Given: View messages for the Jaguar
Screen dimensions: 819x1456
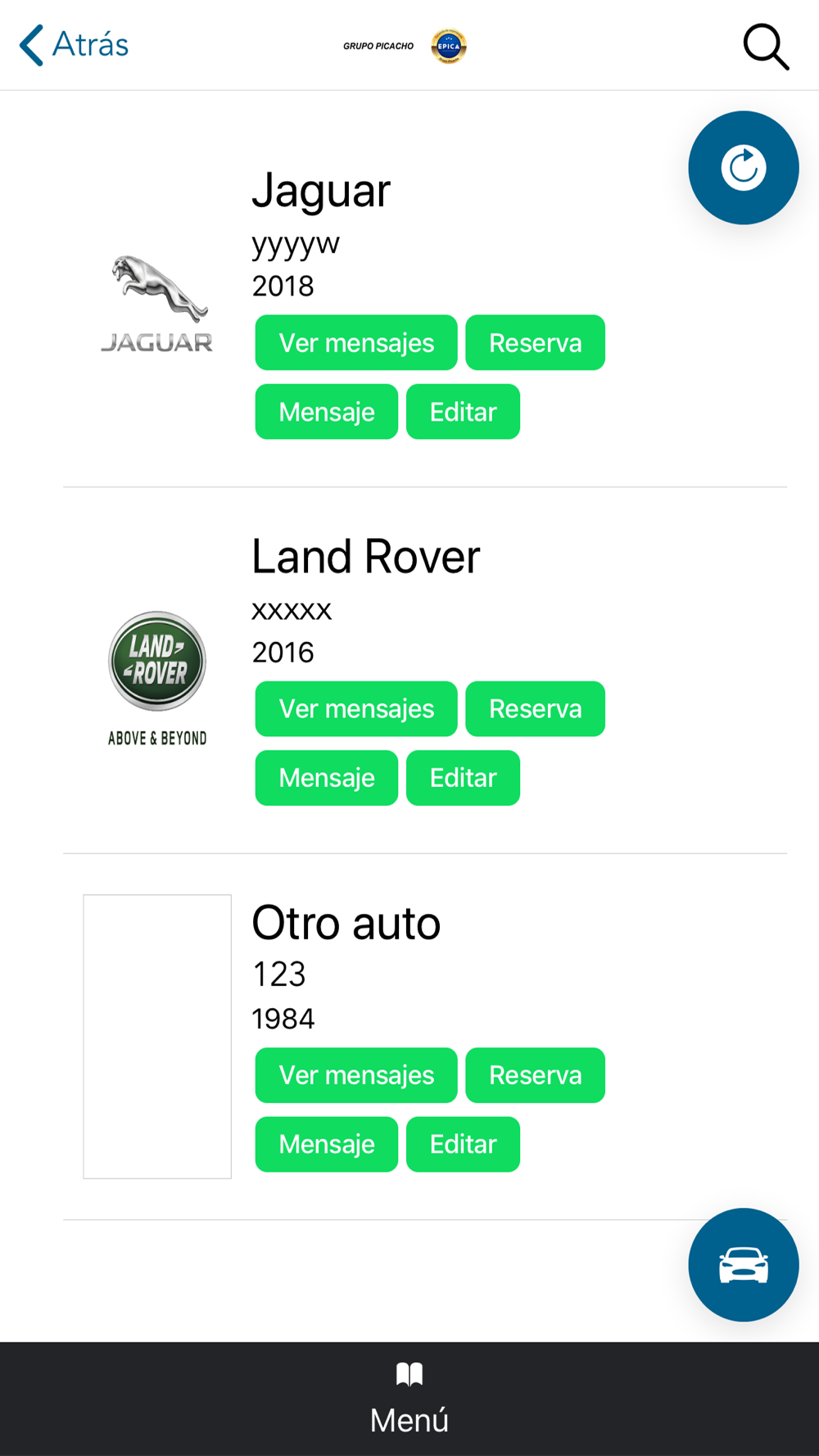Looking at the screenshot, I should 356,343.
